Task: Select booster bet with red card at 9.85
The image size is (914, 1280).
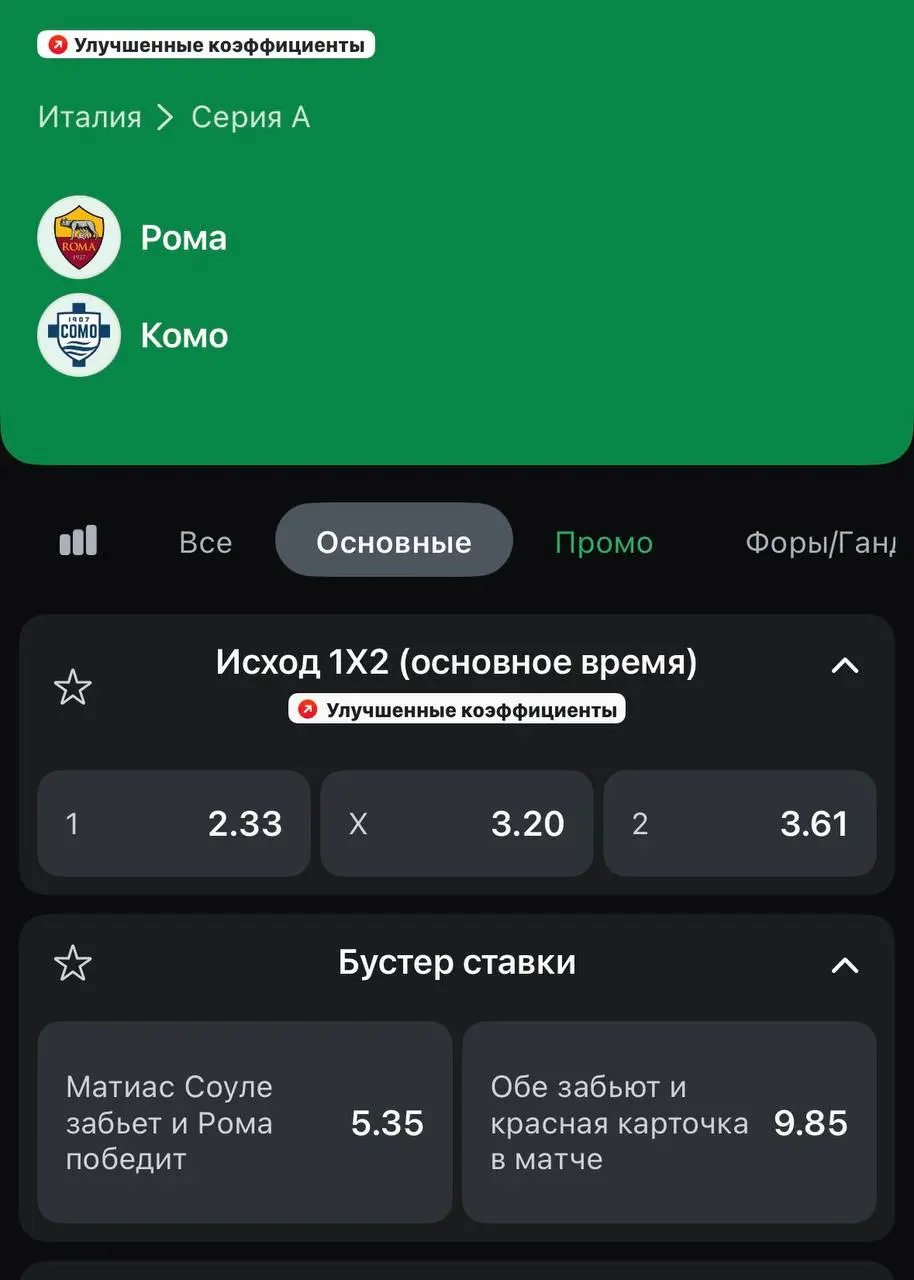Action: click(669, 1122)
